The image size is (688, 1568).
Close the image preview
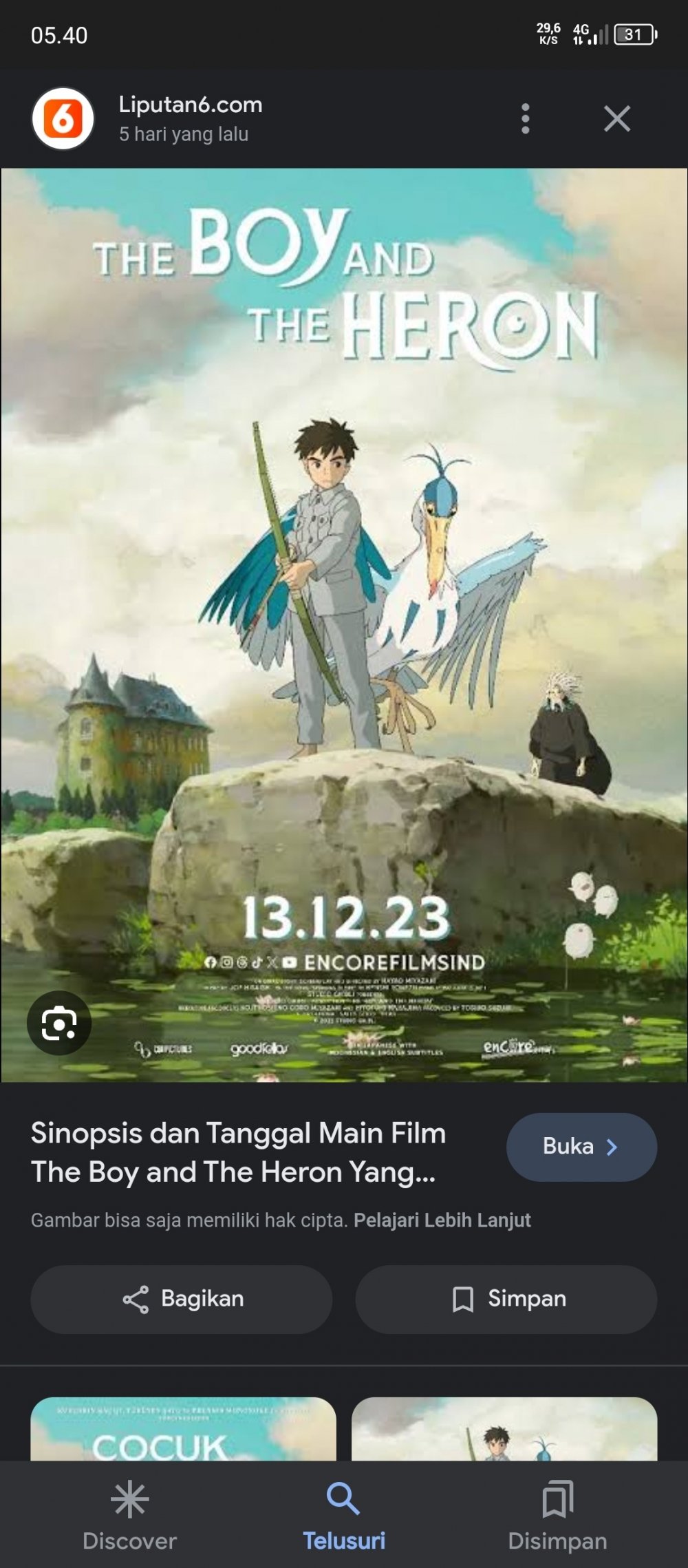616,119
